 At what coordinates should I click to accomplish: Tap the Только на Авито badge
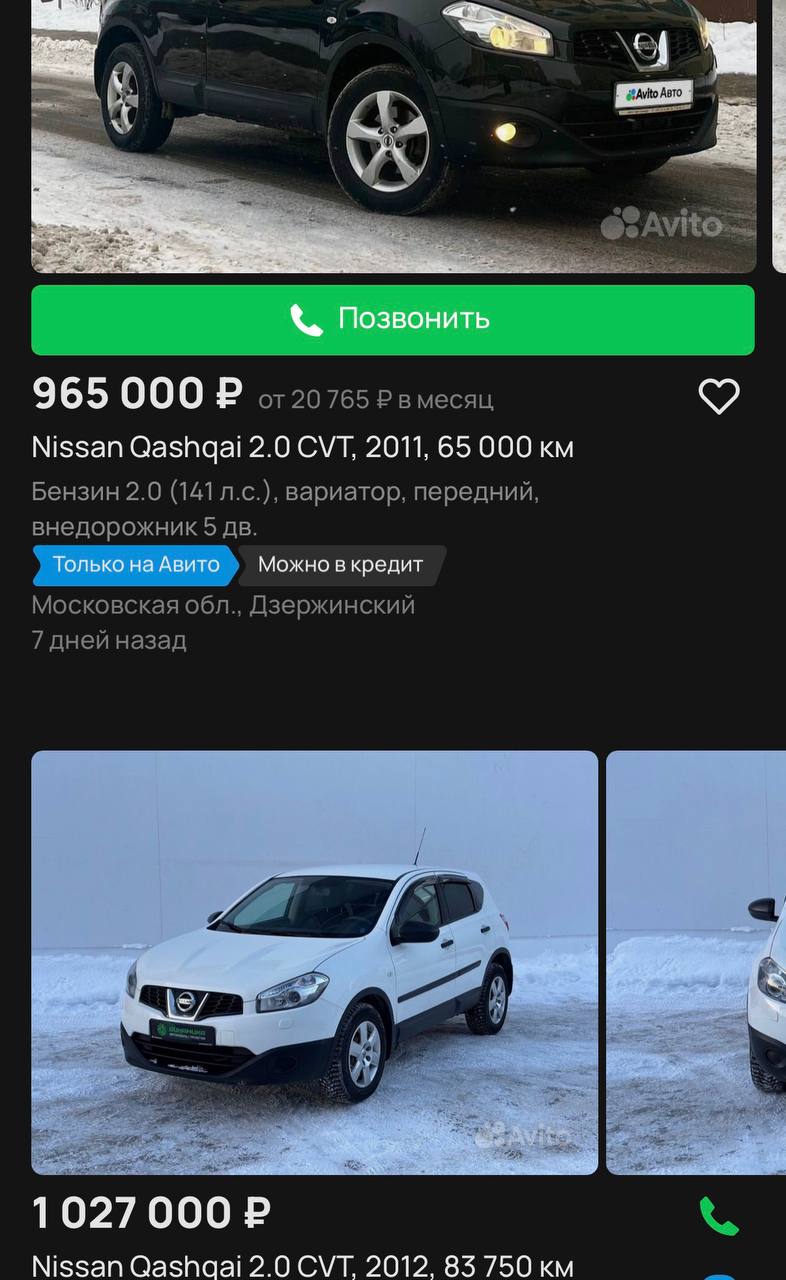coord(135,565)
